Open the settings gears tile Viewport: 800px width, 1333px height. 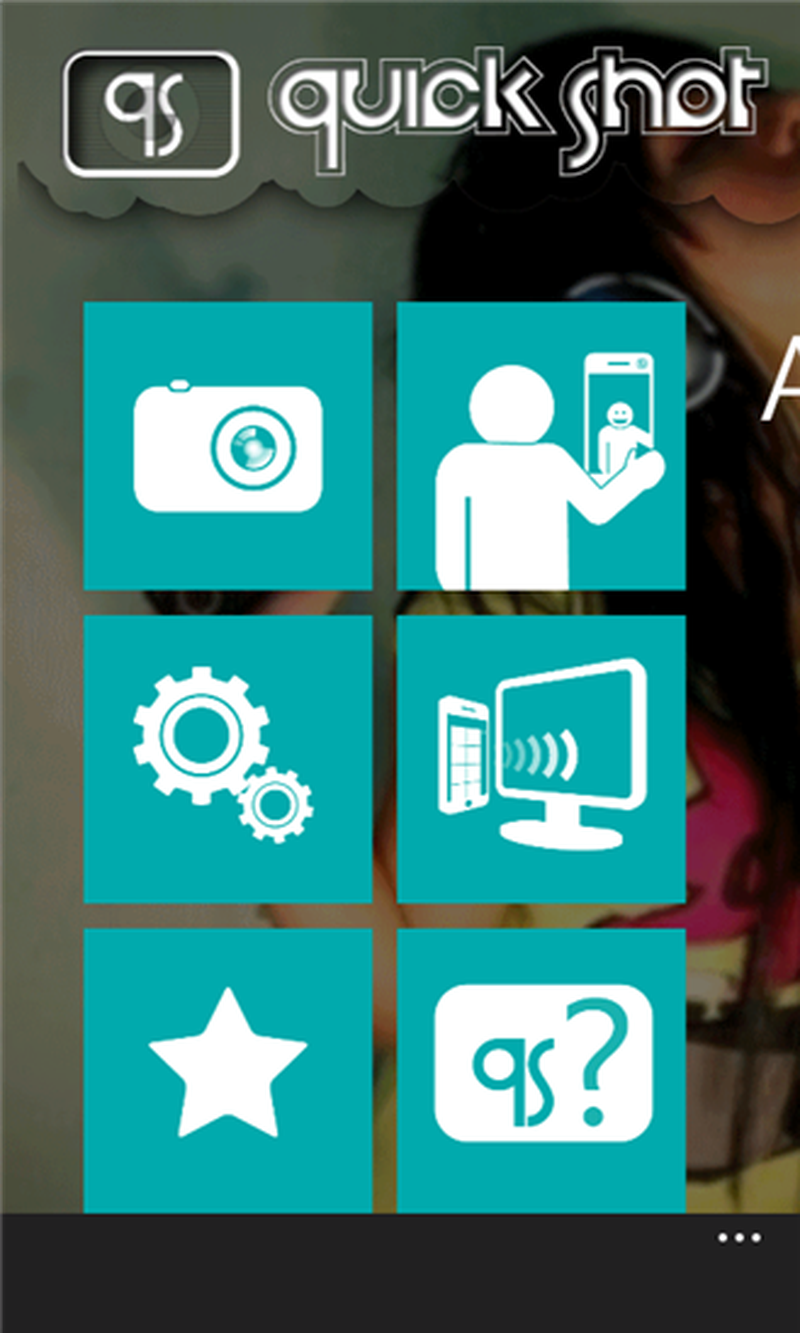228,759
